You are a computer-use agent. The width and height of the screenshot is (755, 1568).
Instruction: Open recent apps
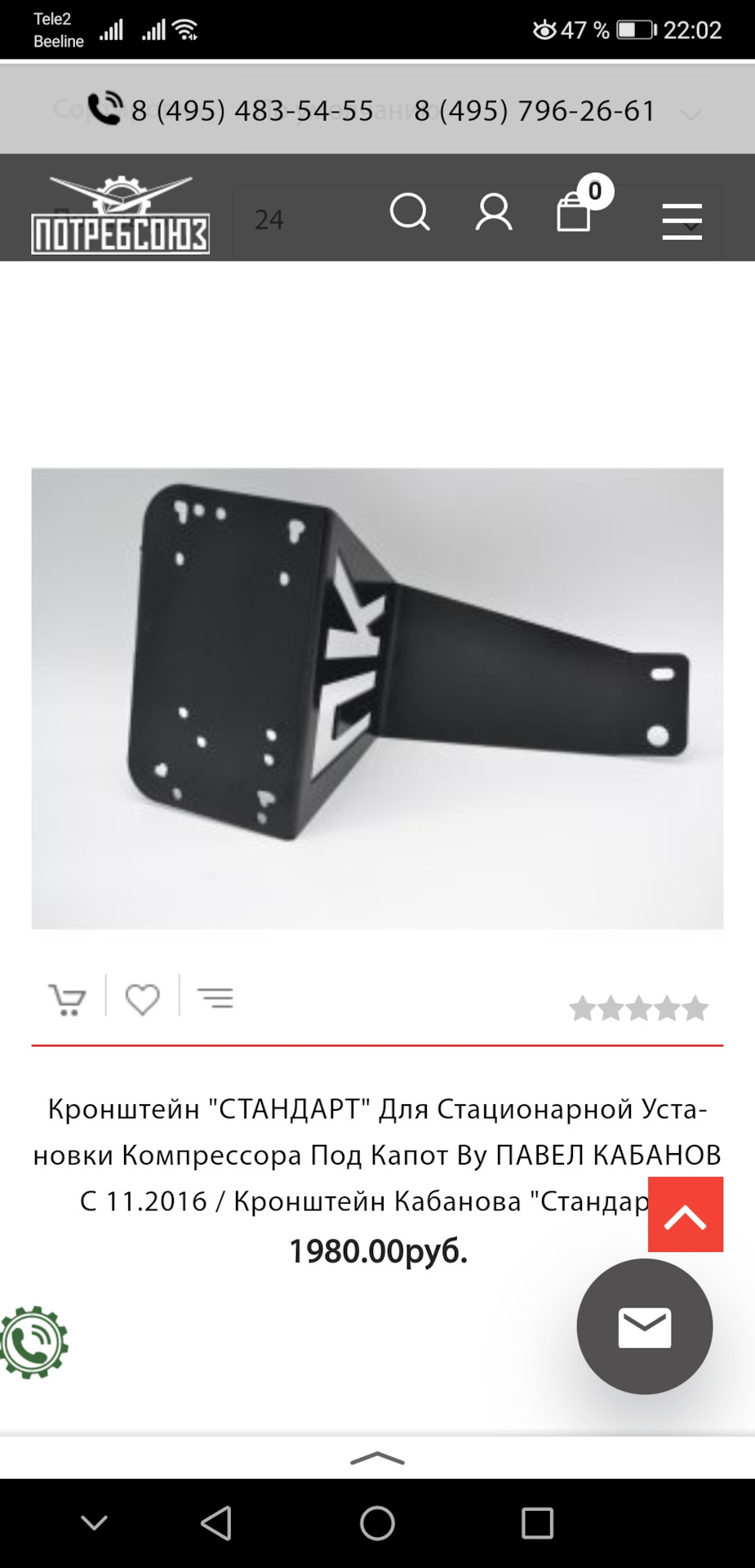point(537,1523)
